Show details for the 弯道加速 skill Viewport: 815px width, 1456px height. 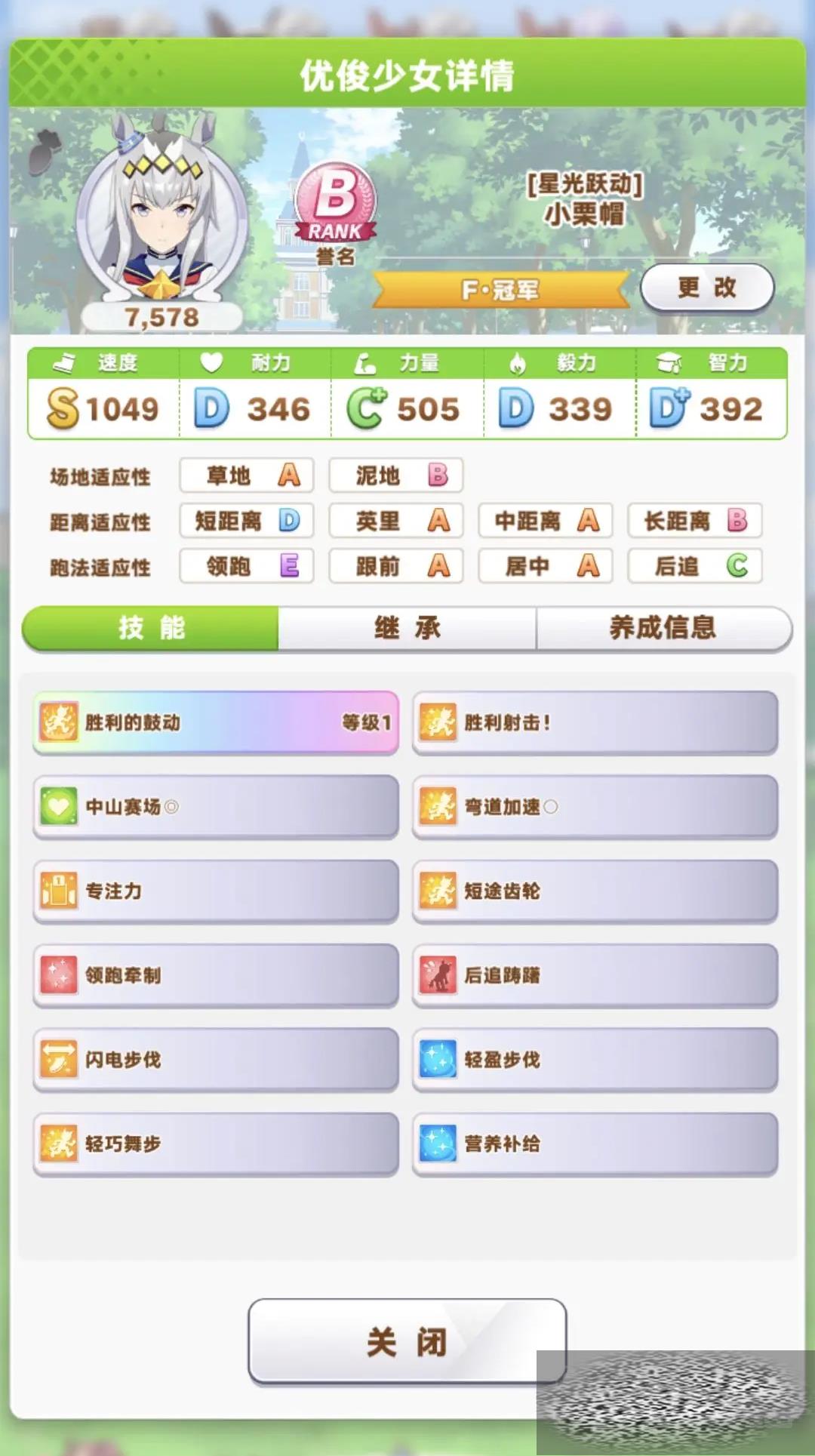(595, 807)
